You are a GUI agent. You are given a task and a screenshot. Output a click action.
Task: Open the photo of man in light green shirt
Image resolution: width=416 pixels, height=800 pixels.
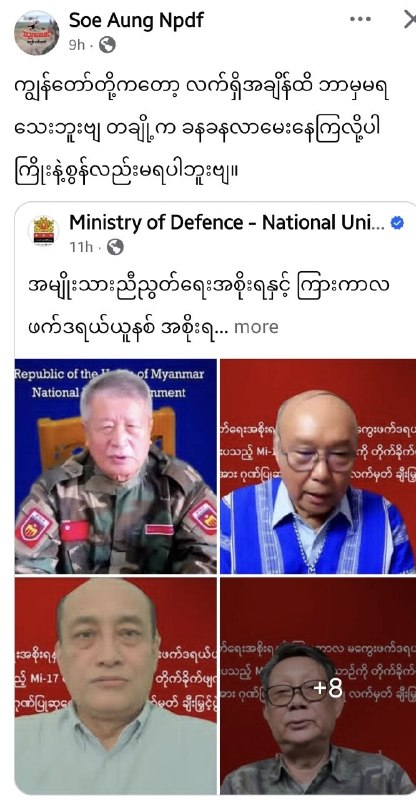click(x=116, y=686)
